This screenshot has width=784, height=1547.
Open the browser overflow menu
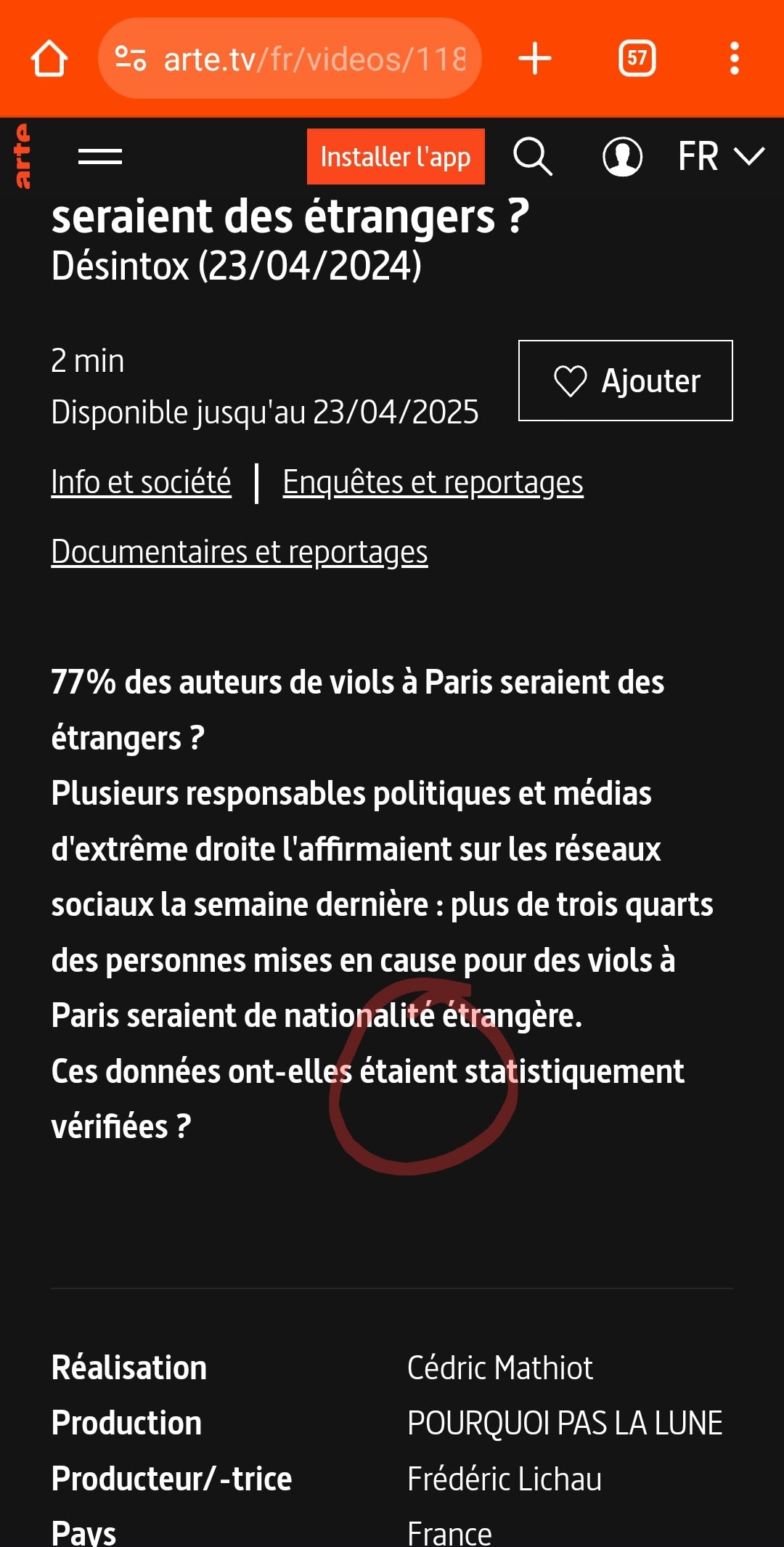[x=734, y=59]
